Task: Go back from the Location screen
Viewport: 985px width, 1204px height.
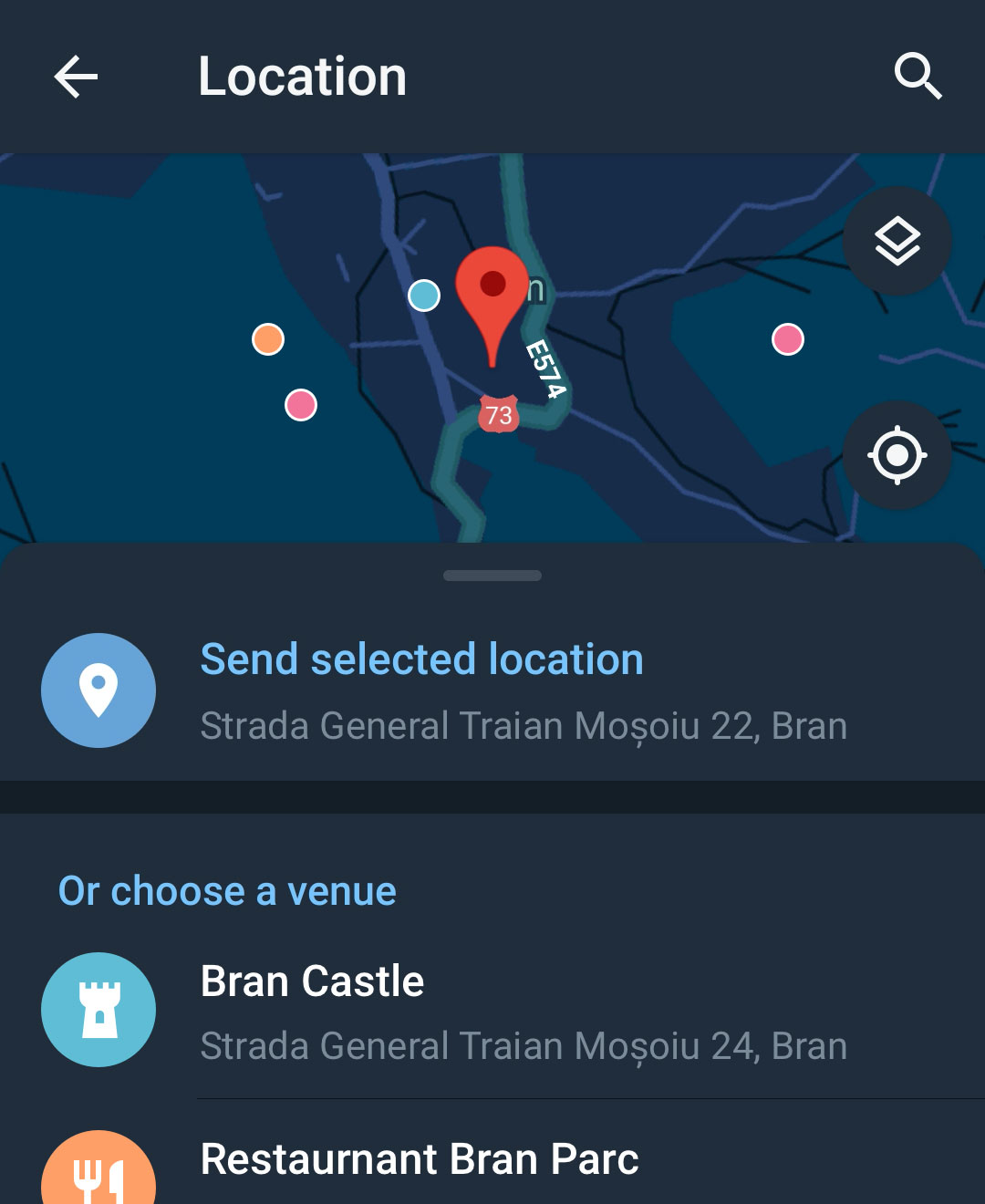Action: click(76, 77)
